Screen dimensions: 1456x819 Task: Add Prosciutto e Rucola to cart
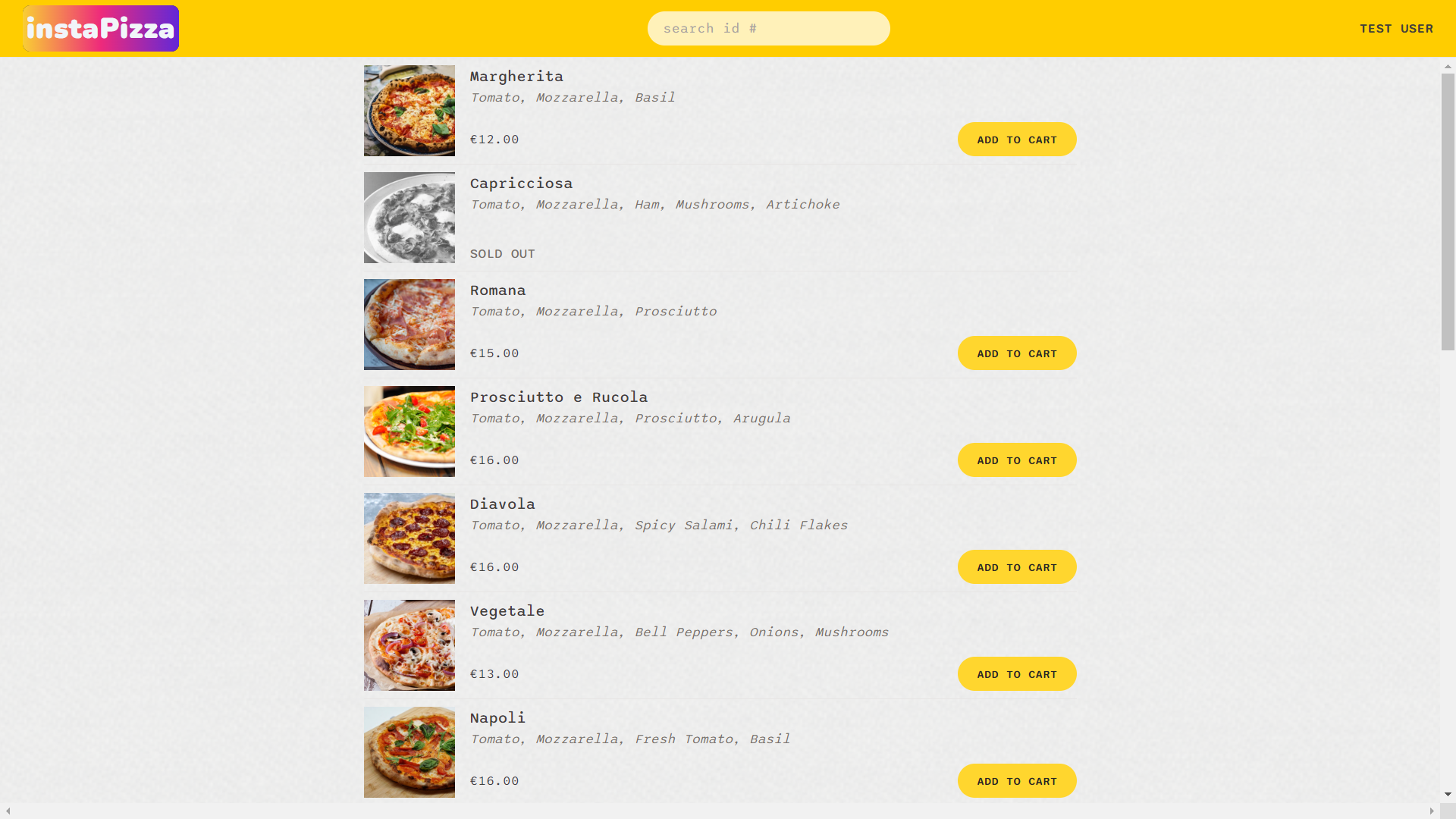point(1016,460)
